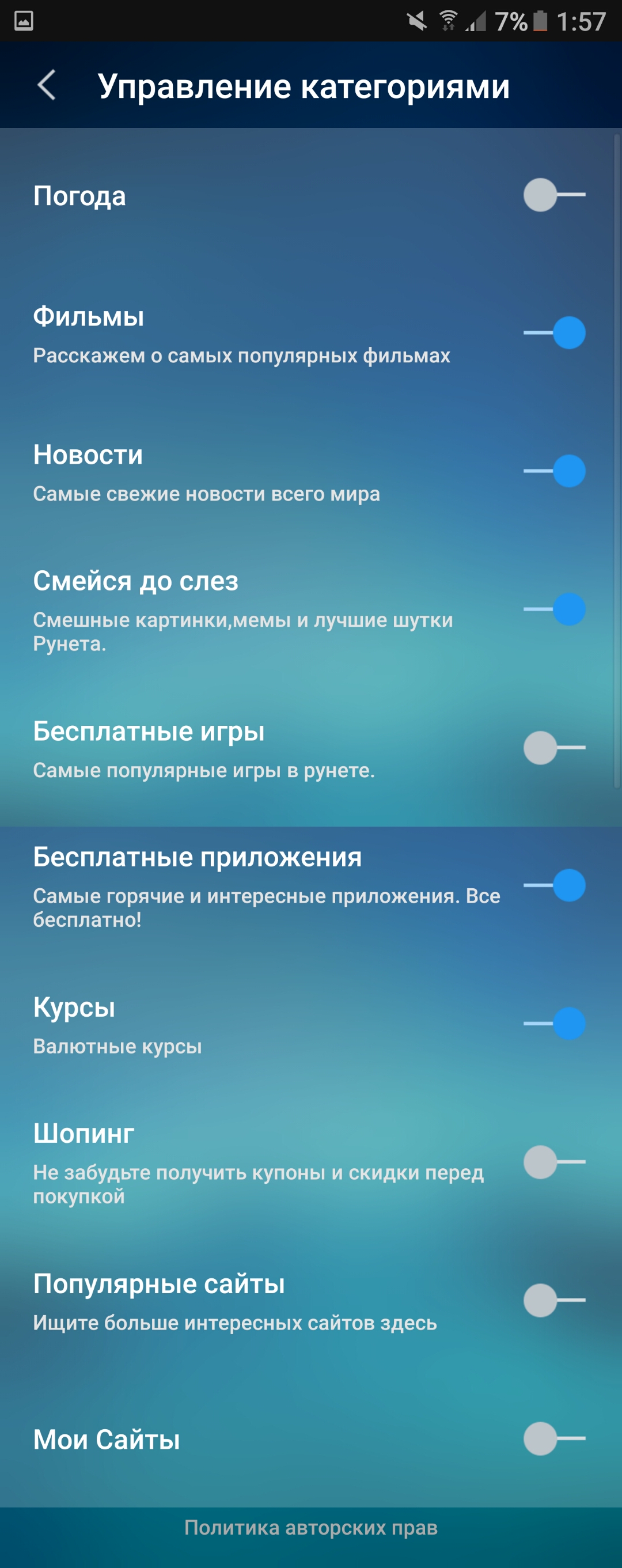The height and width of the screenshot is (1568, 622).
Task: Enable the Мои Сайты toggle
Action: [554, 1438]
